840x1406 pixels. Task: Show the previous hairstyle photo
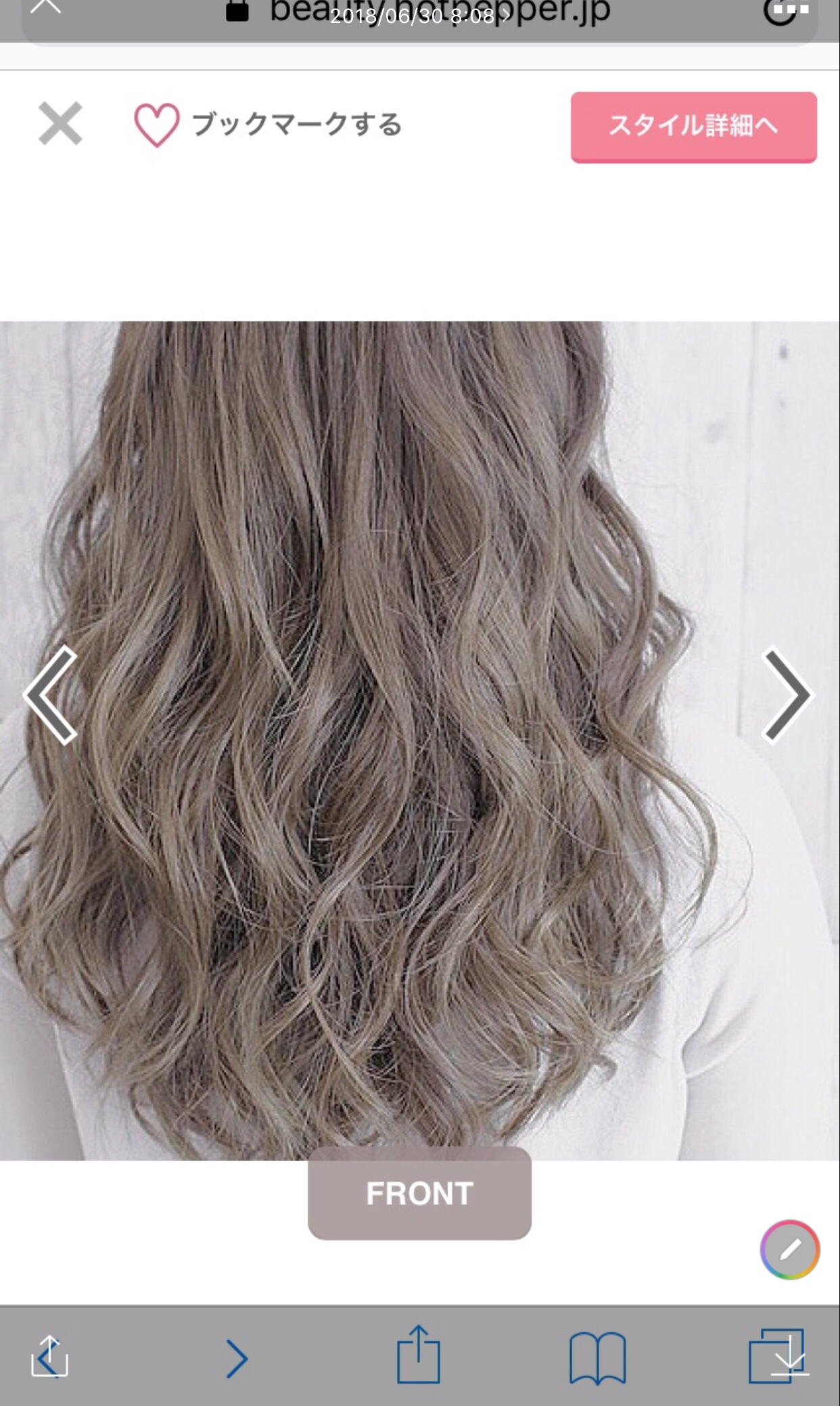click(50, 695)
